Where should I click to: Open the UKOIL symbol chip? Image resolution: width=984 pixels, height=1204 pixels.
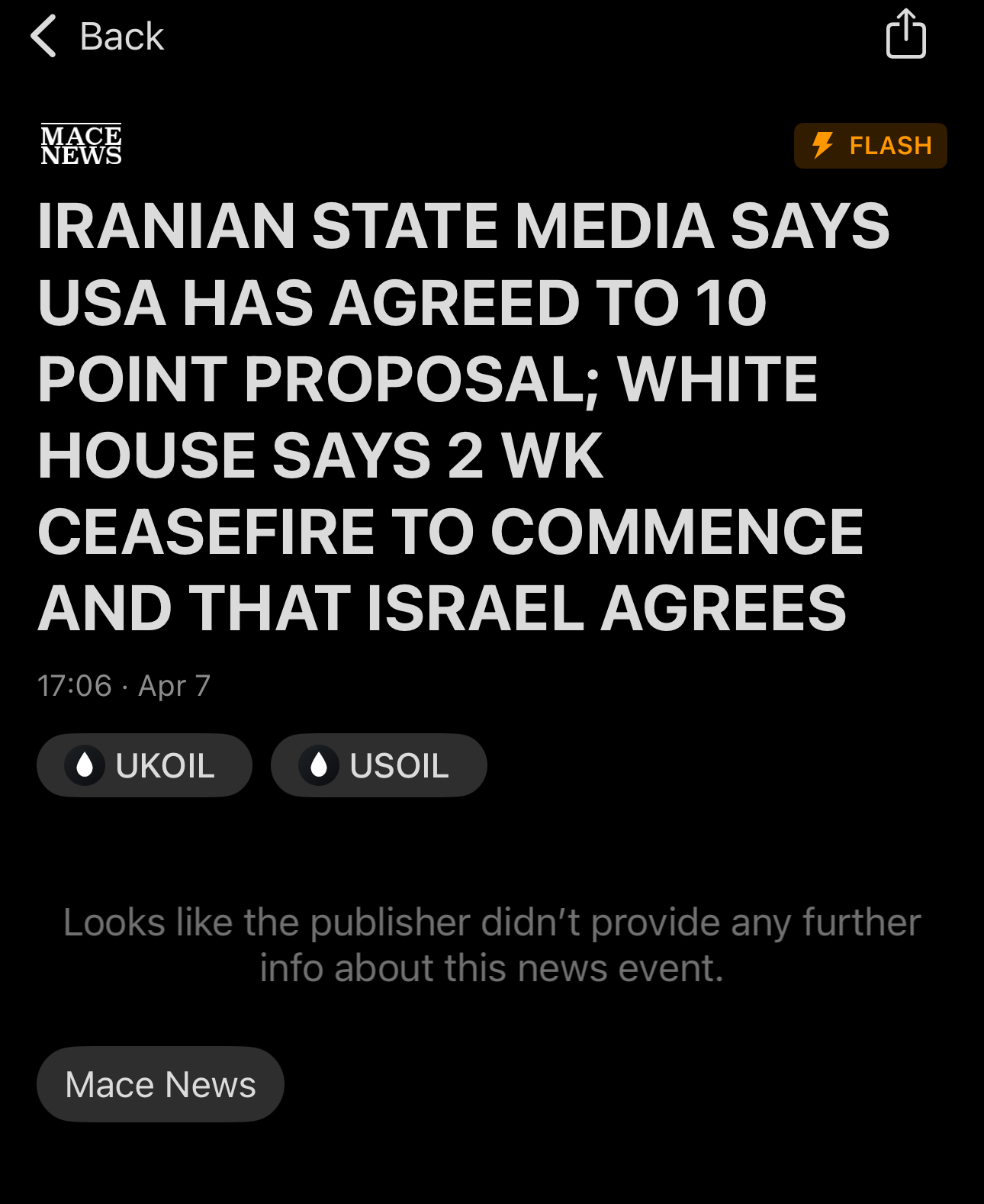tap(144, 765)
